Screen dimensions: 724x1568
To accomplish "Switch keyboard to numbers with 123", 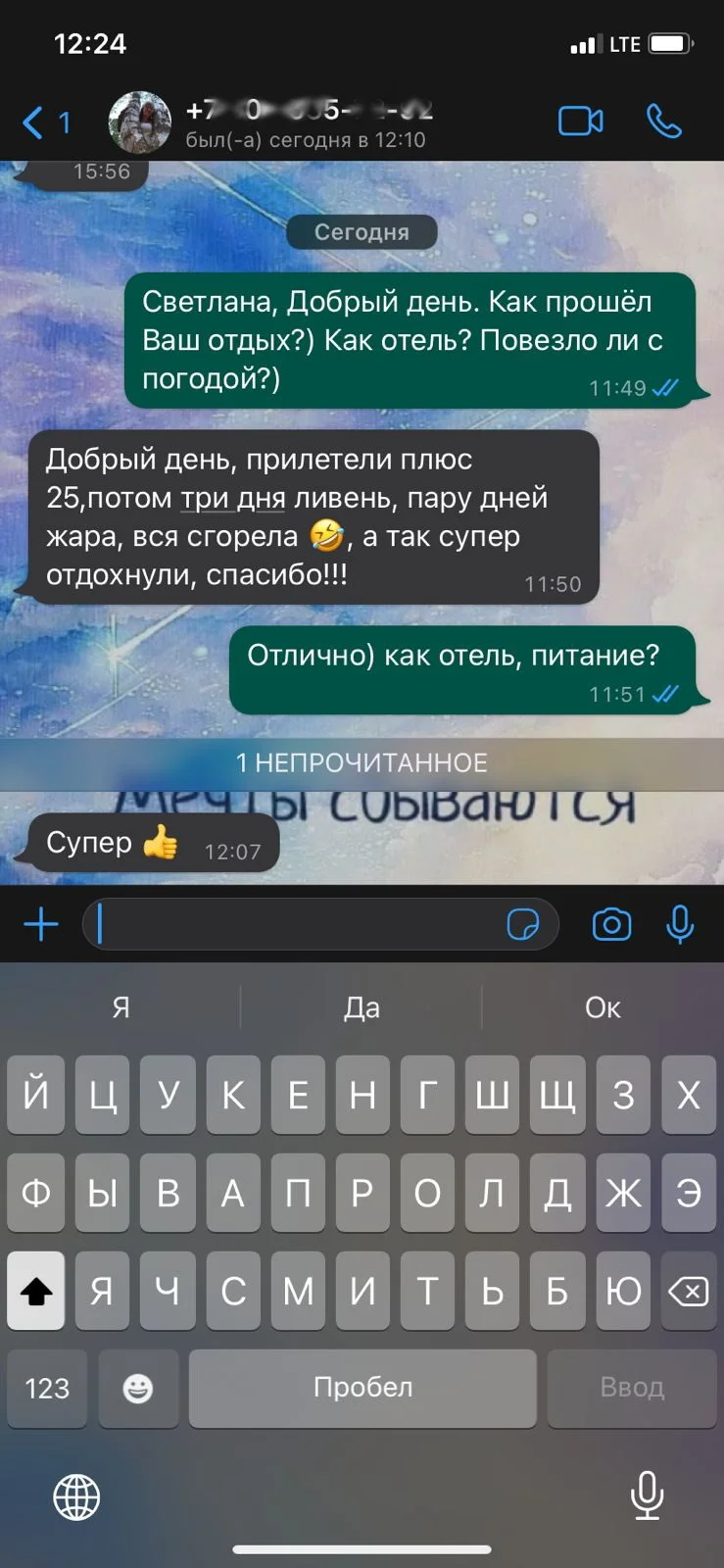I will pos(47,1388).
